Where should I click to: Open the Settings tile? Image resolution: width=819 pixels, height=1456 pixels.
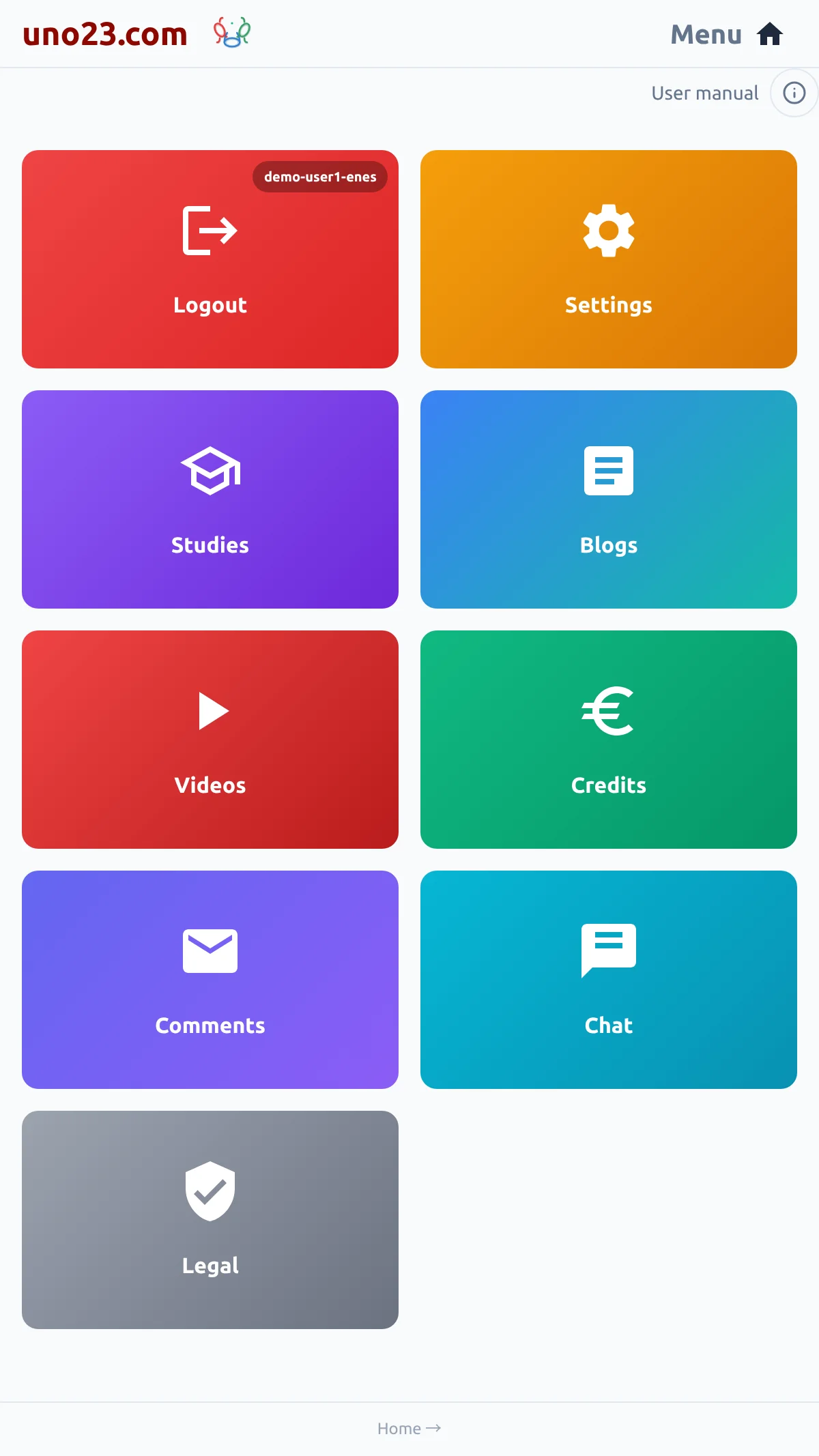609,259
